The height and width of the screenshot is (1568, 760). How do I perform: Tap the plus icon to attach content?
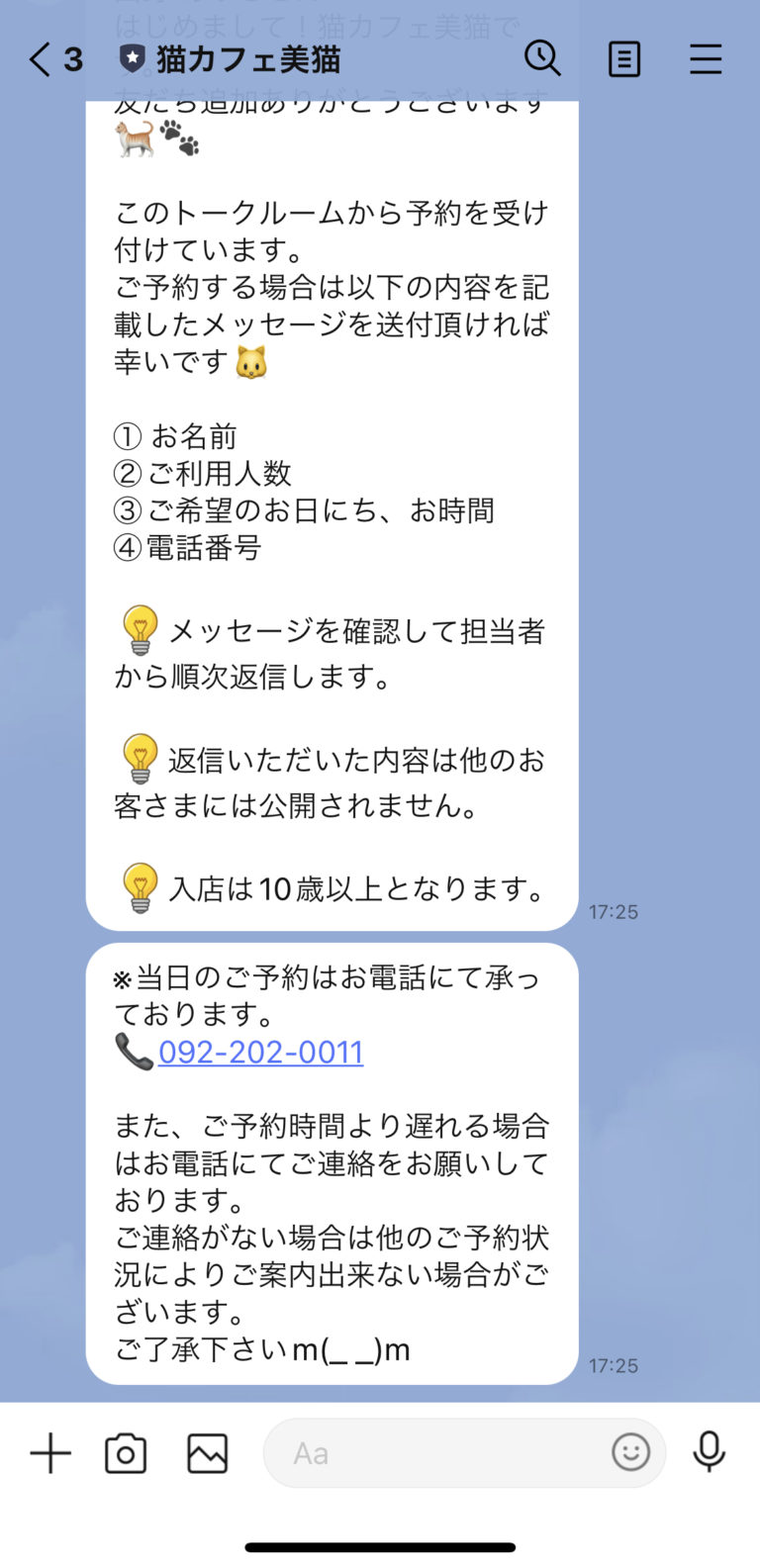[x=49, y=1452]
